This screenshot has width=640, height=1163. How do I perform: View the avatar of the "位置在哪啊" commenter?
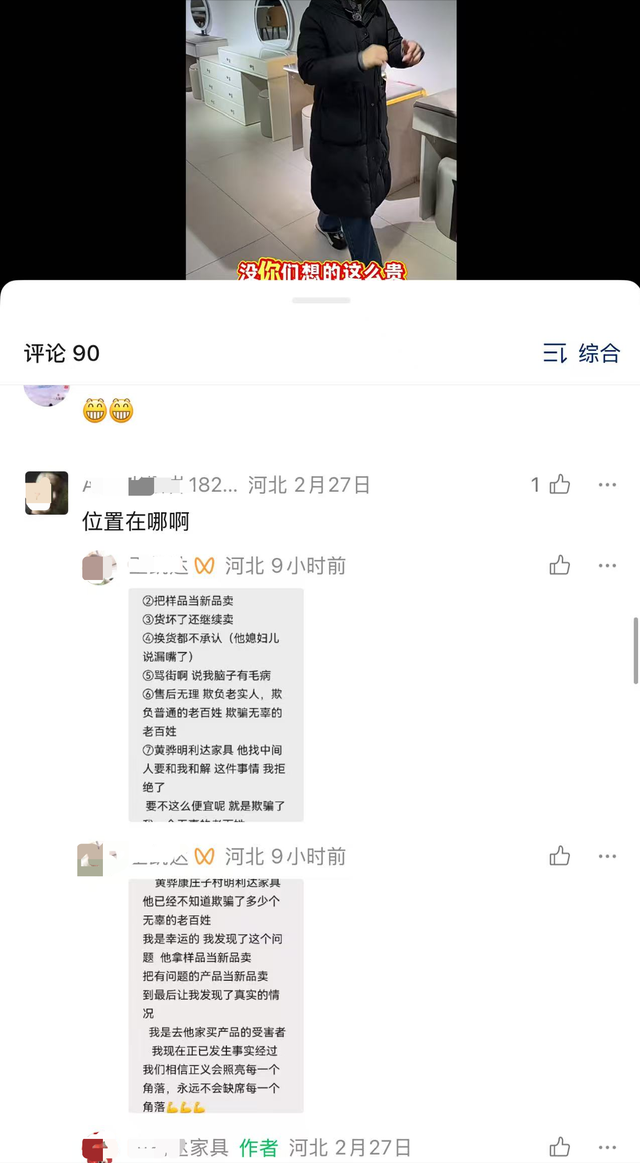tap(46, 493)
